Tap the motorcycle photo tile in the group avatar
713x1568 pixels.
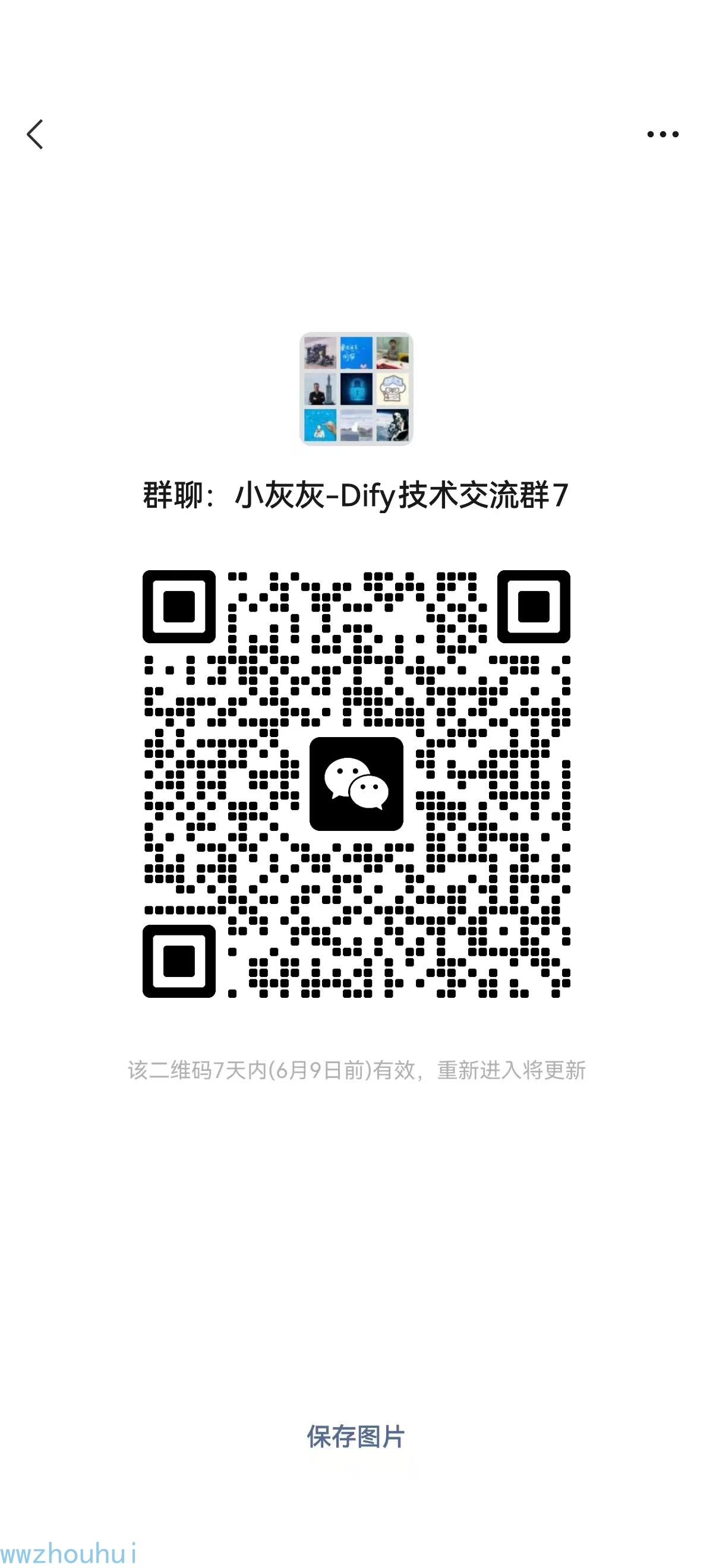321,353
